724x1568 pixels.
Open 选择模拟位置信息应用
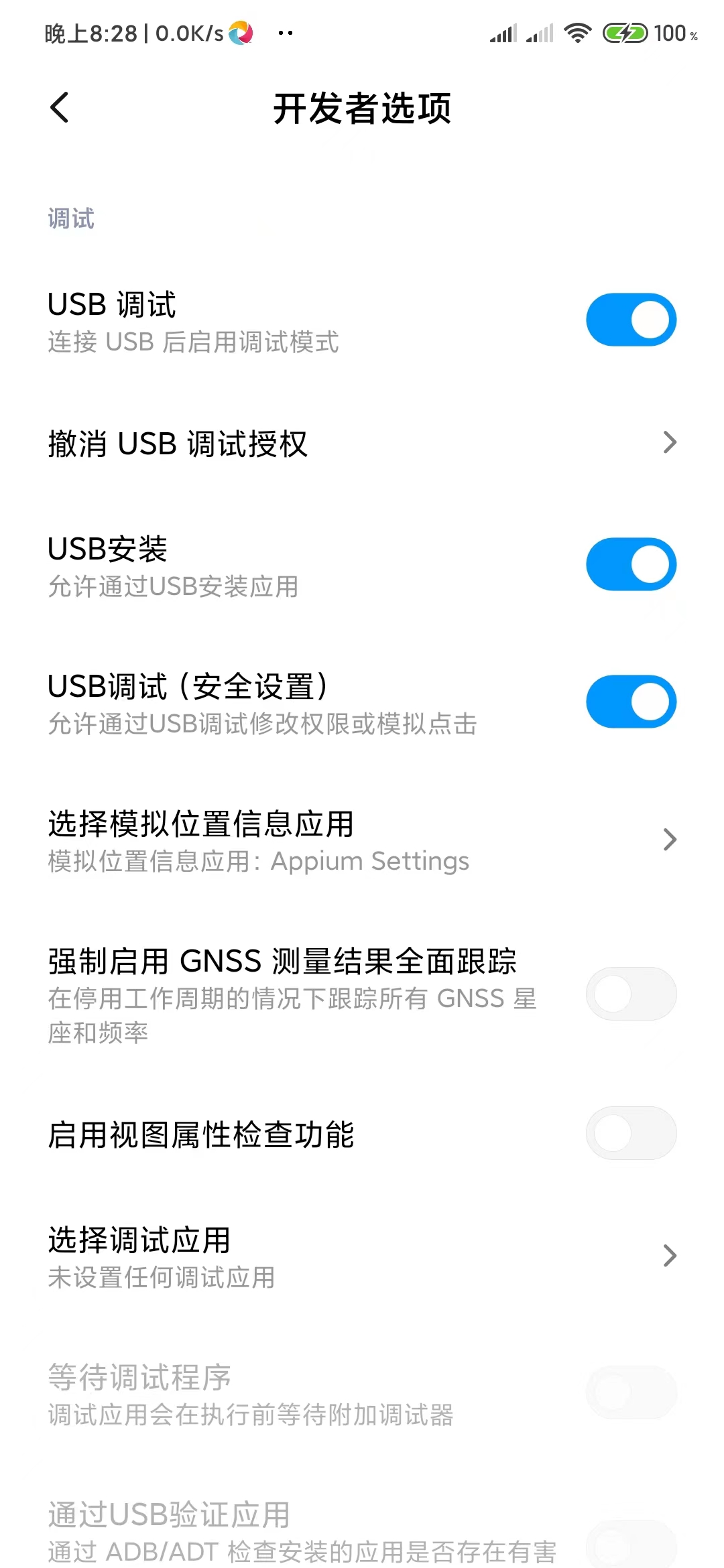pos(362,840)
